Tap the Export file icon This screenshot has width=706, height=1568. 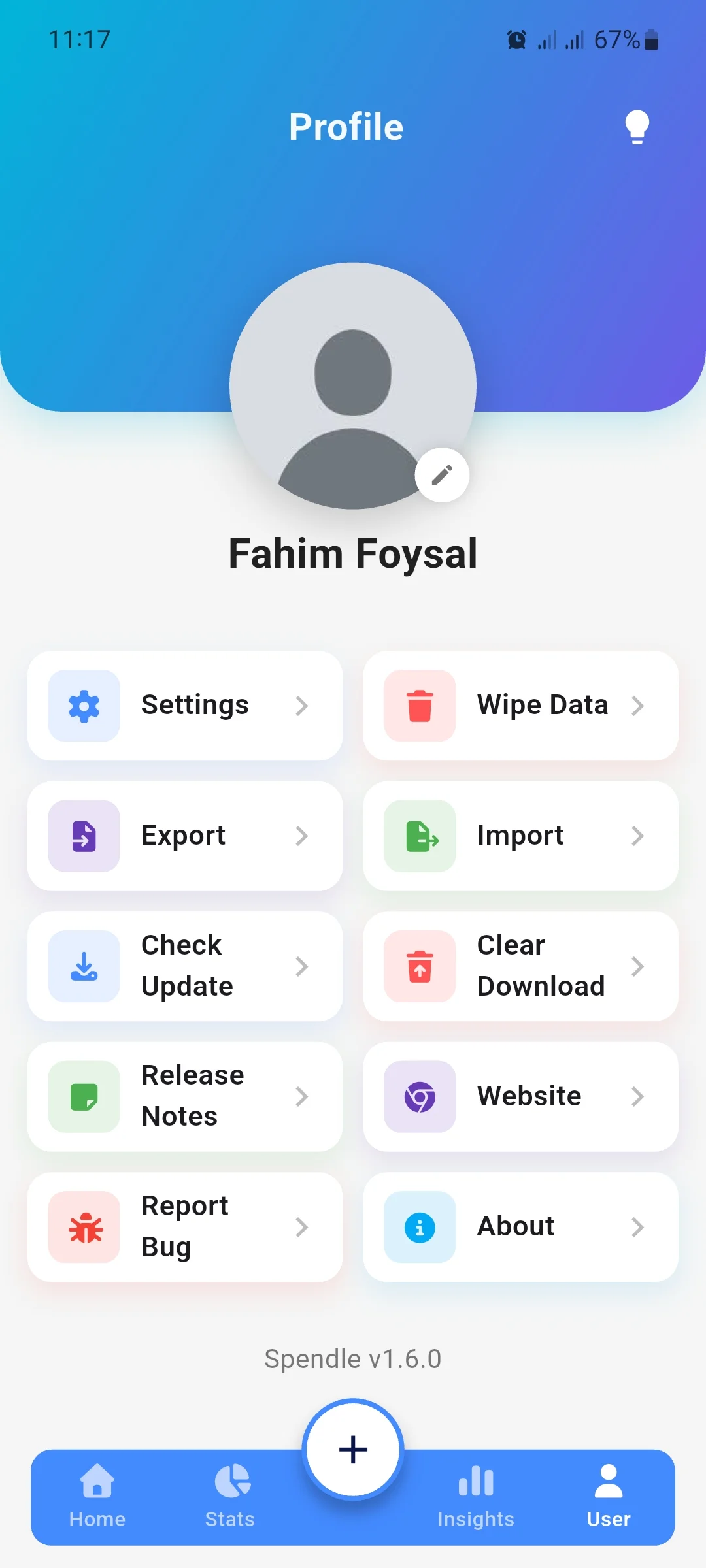pyautogui.click(x=84, y=836)
